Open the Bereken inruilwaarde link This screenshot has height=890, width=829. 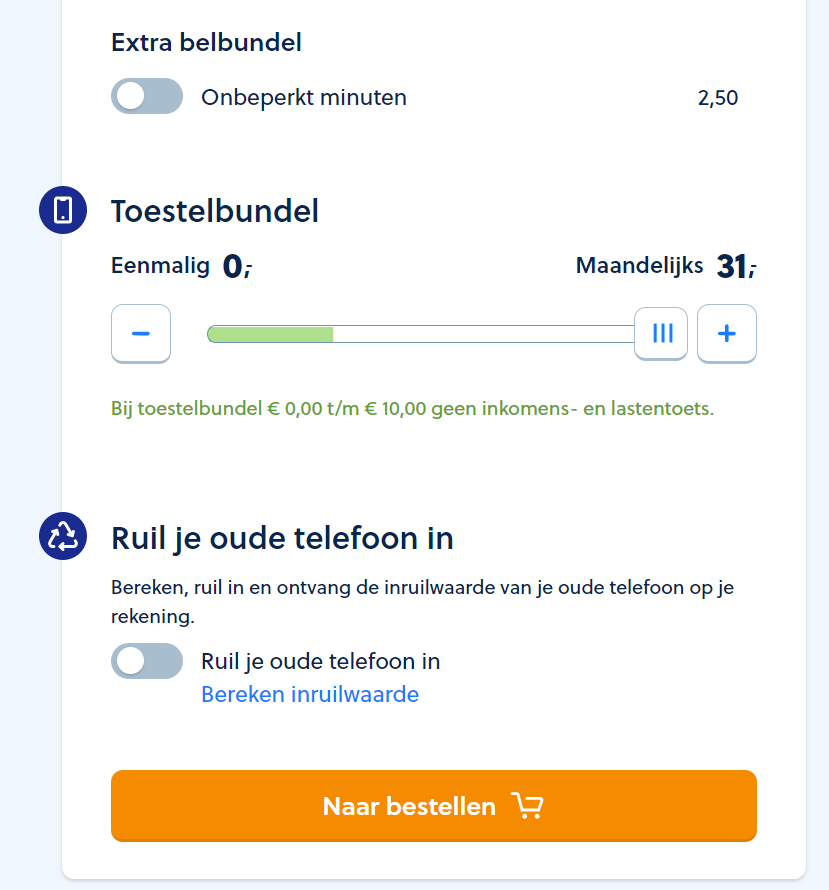point(310,694)
